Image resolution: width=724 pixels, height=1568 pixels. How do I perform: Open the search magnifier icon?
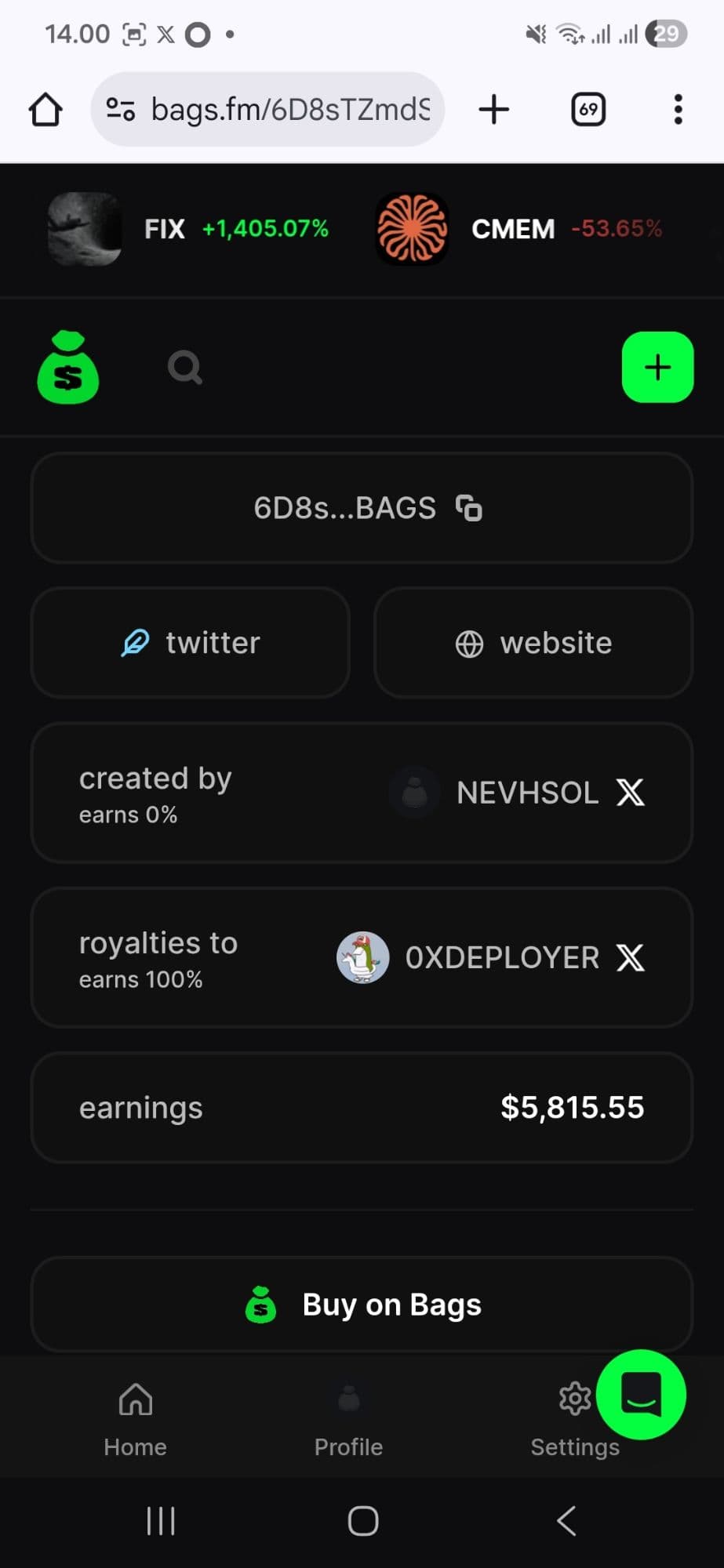[x=185, y=367]
